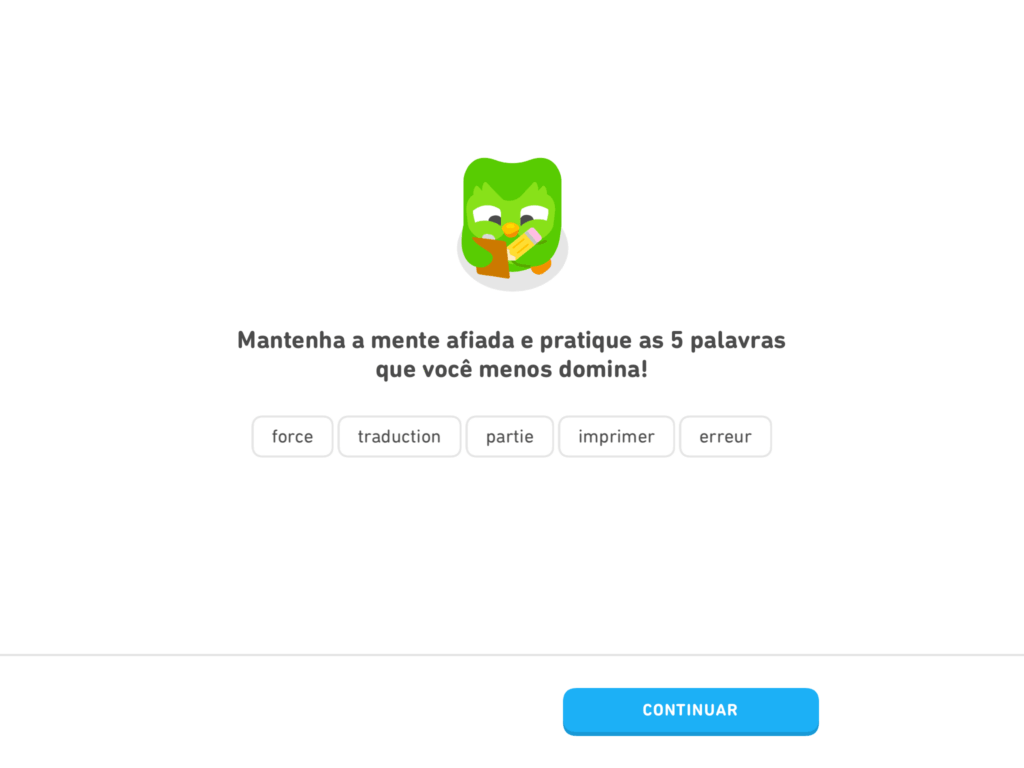Image resolution: width=1024 pixels, height=768 pixels.
Task: Choose the "partie" word chip
Action: click(x=509, y=437)
